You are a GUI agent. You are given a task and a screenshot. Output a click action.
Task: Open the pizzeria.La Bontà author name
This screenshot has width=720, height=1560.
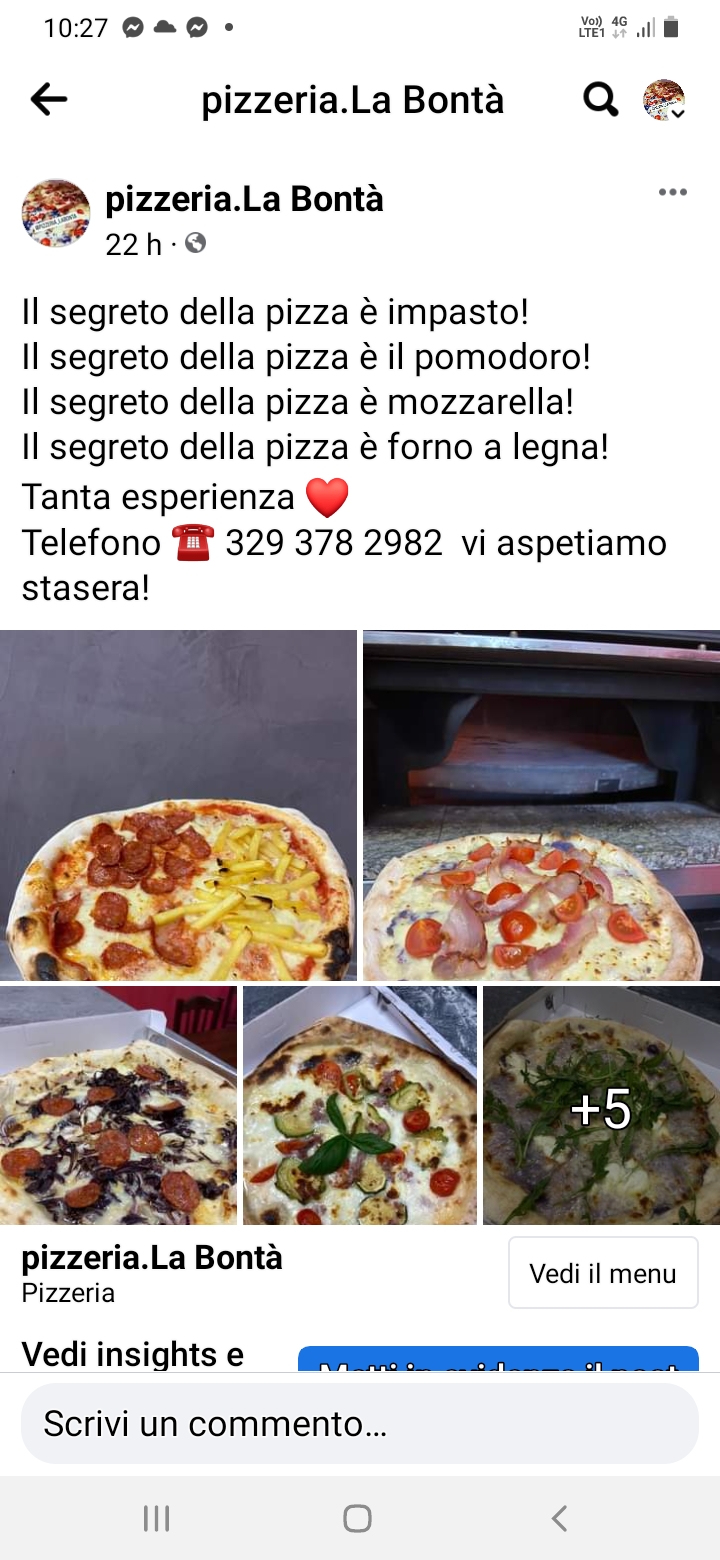click(244, 199)
